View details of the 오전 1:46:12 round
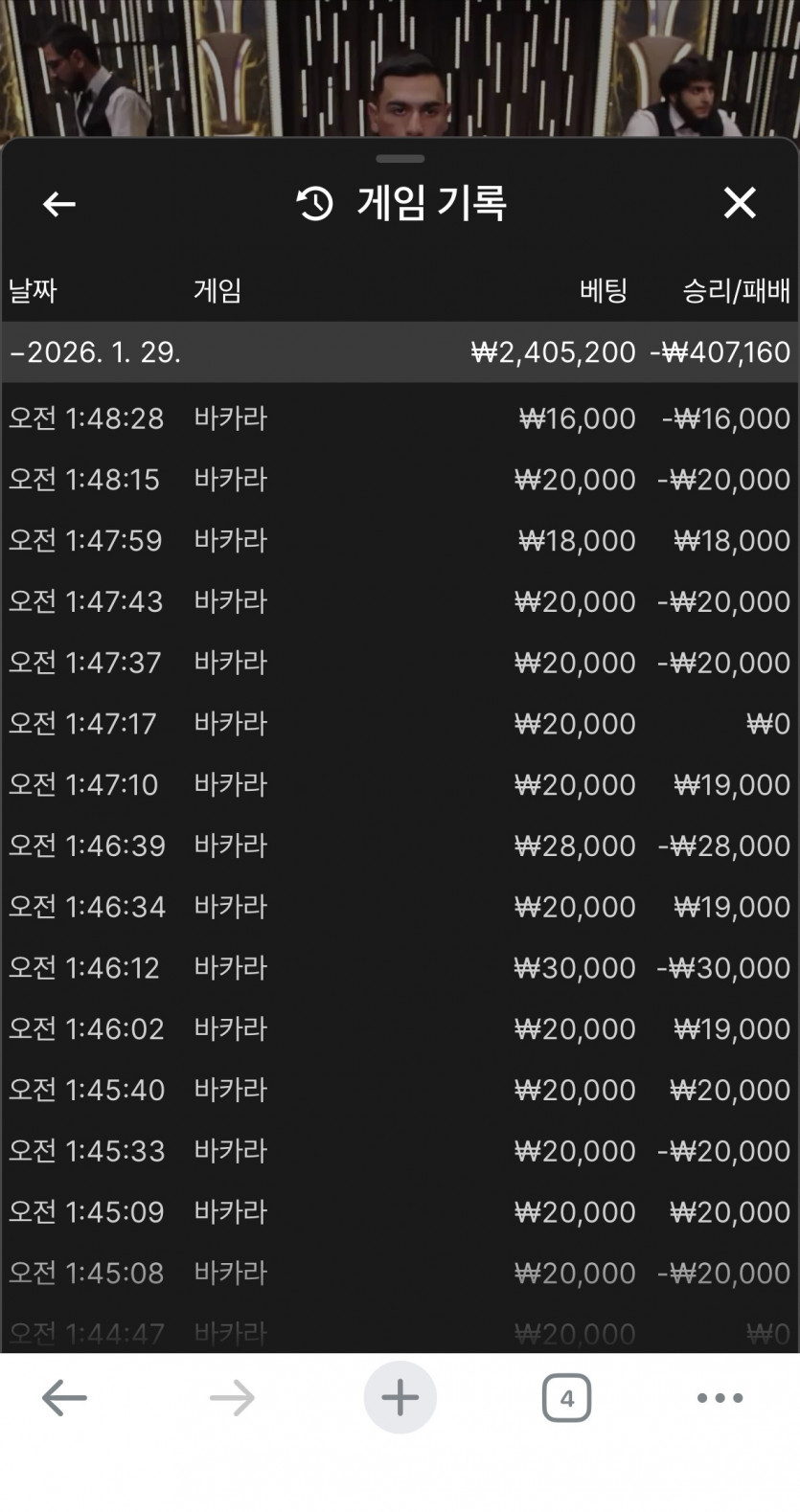The image size is (800, 1512). (x=400, y=968)
